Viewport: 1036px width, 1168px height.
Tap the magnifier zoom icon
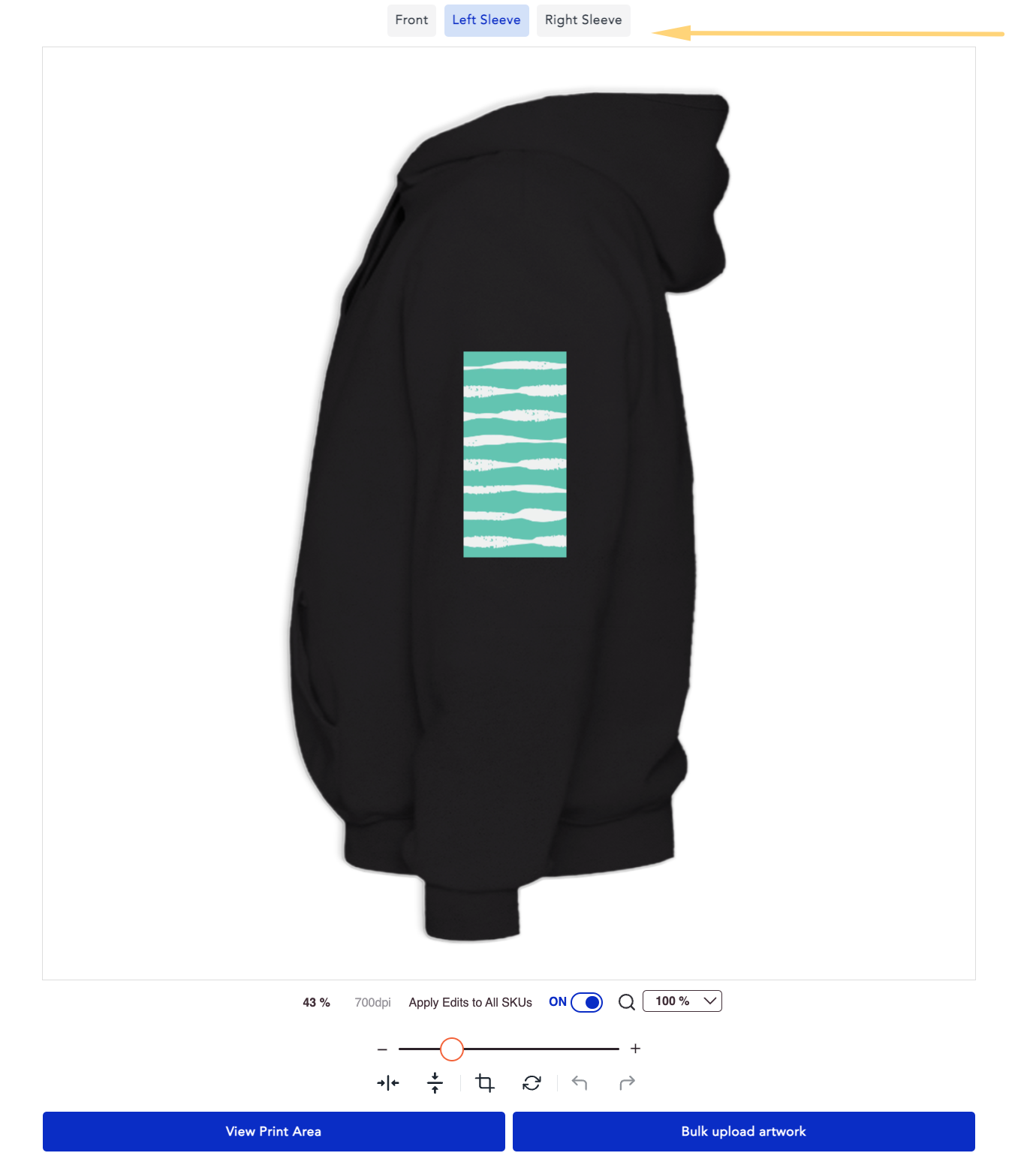pyautogui.click(x=626, y=1002)
